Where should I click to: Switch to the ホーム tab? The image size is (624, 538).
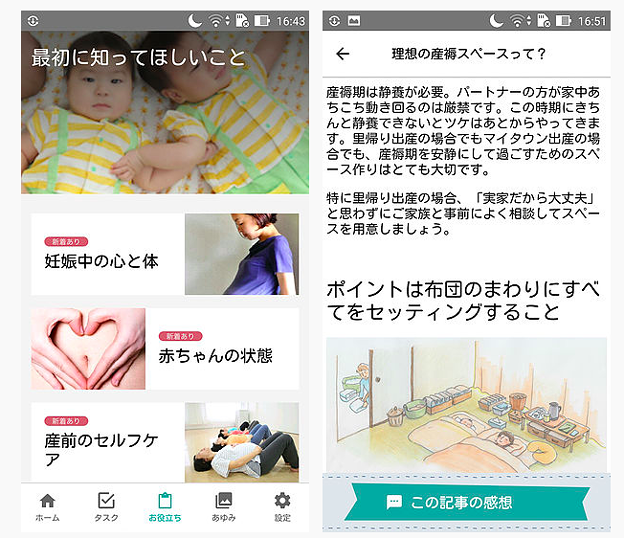[47, 507]
